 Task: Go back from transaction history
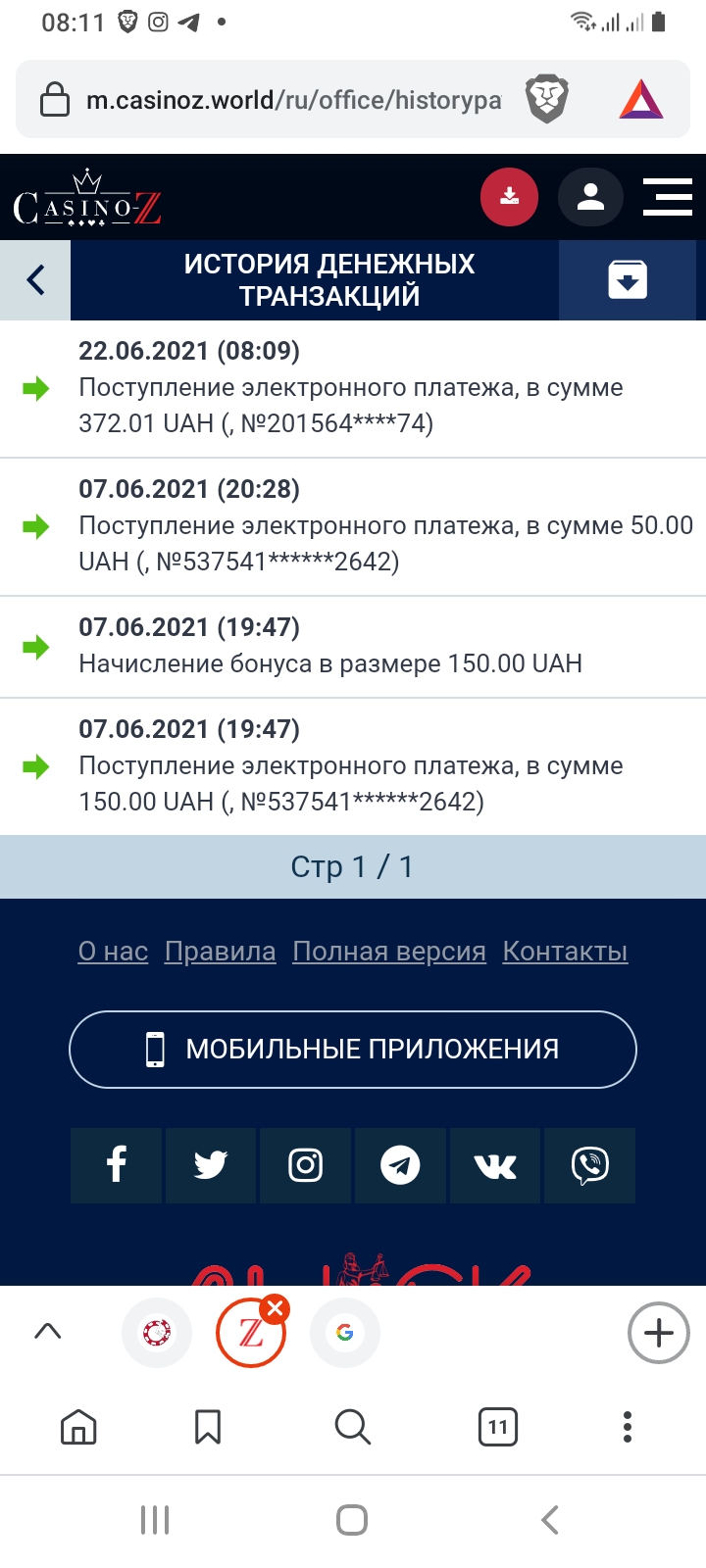click(36, 280)
